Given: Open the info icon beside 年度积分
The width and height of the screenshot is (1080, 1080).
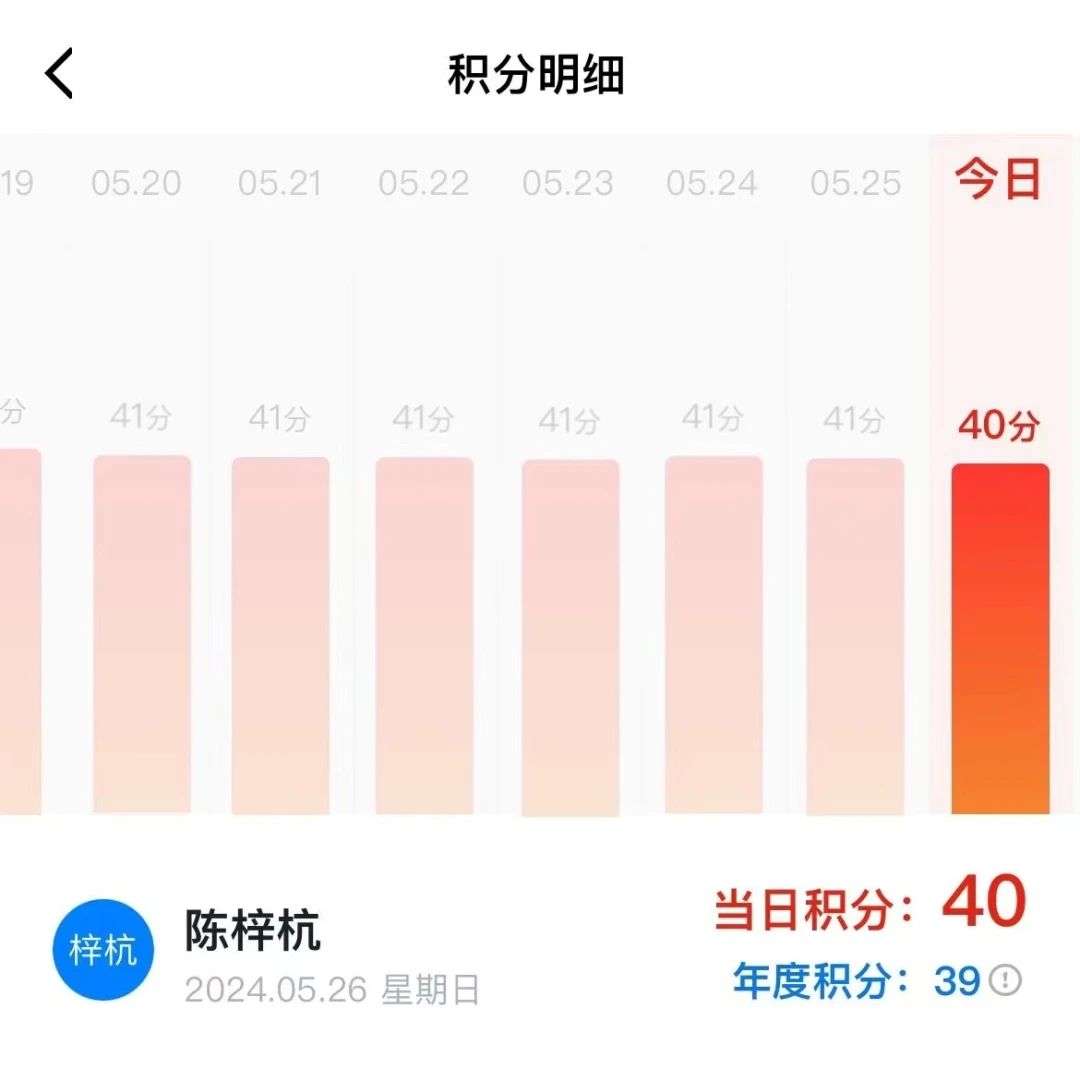Looking at the screenshot, I should pos(1005,981).
